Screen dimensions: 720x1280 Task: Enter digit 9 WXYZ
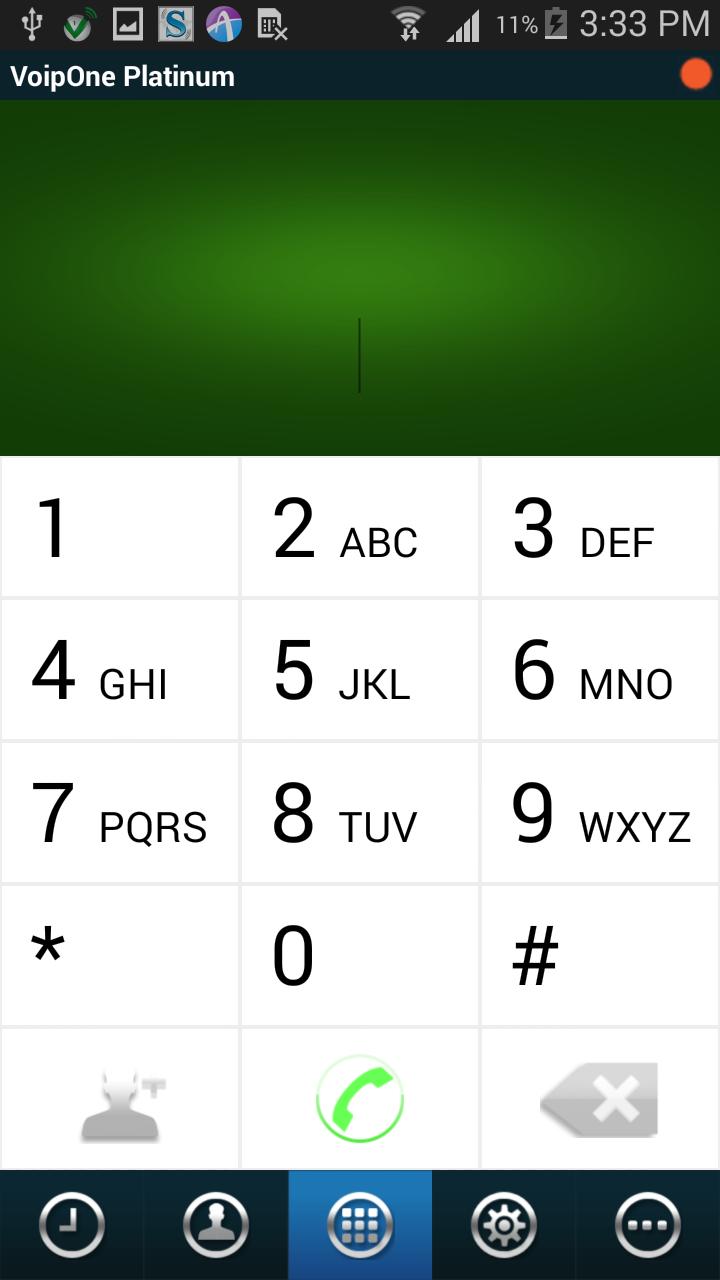pyautogui.click(x=600, y=813)
